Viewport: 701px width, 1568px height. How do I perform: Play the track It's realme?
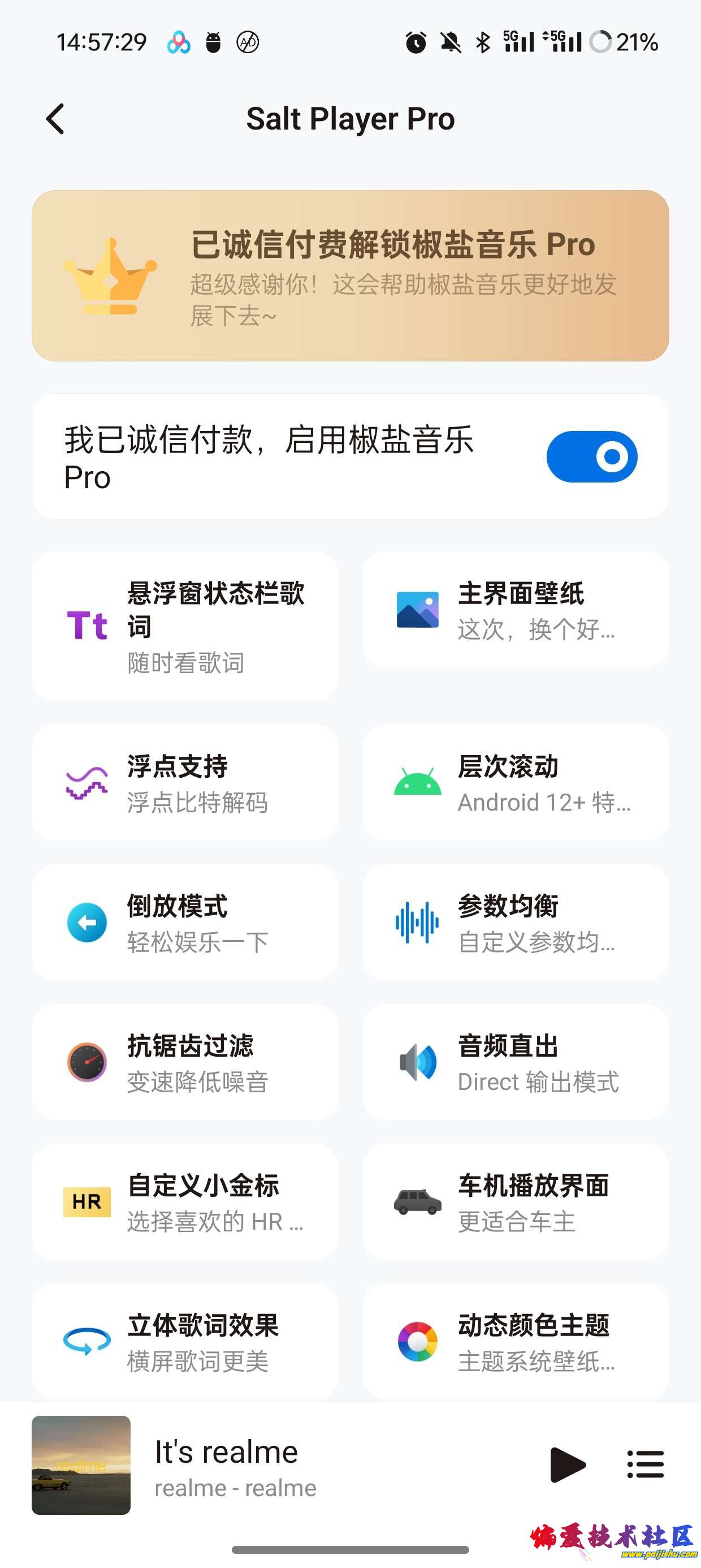pos(567,1464)
